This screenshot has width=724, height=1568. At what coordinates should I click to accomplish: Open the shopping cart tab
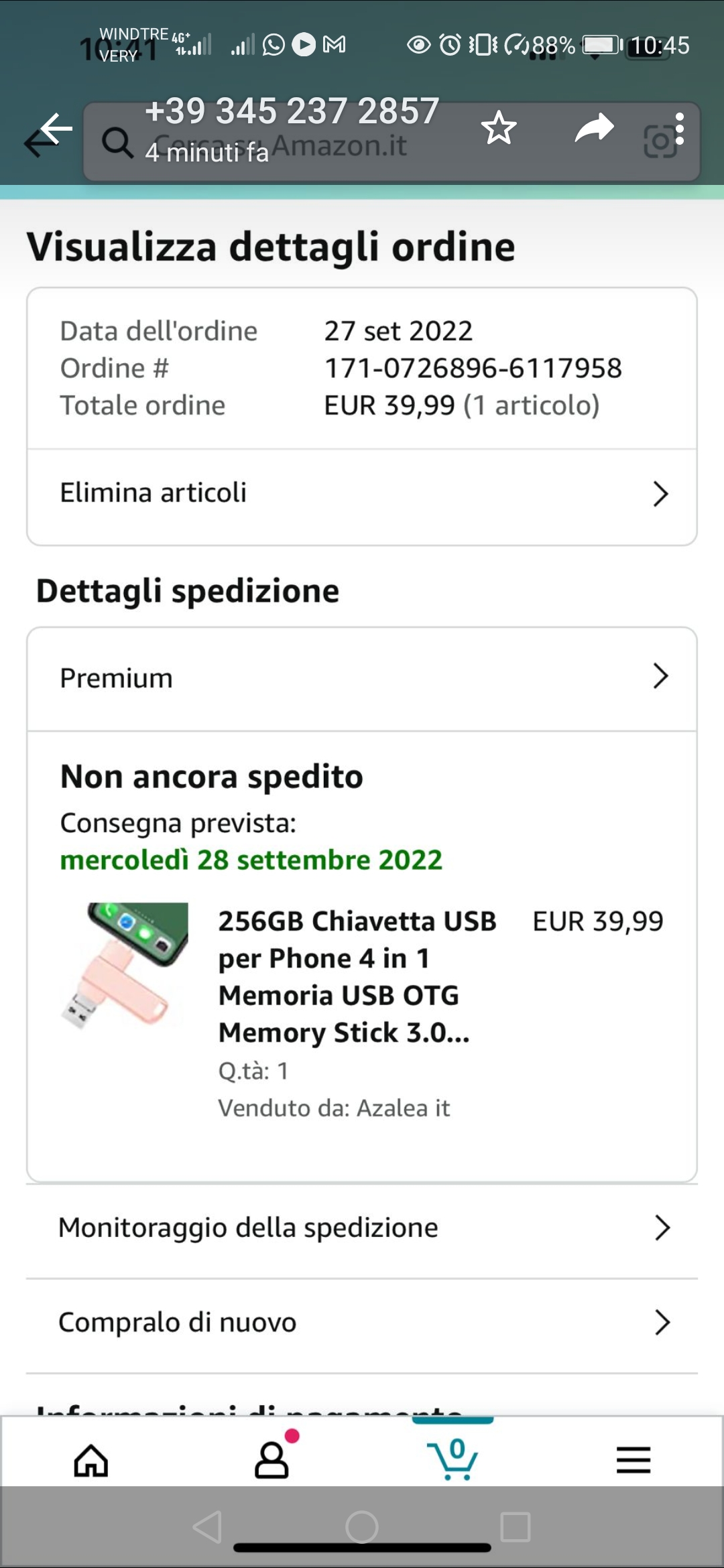(x=453, y=1459)
